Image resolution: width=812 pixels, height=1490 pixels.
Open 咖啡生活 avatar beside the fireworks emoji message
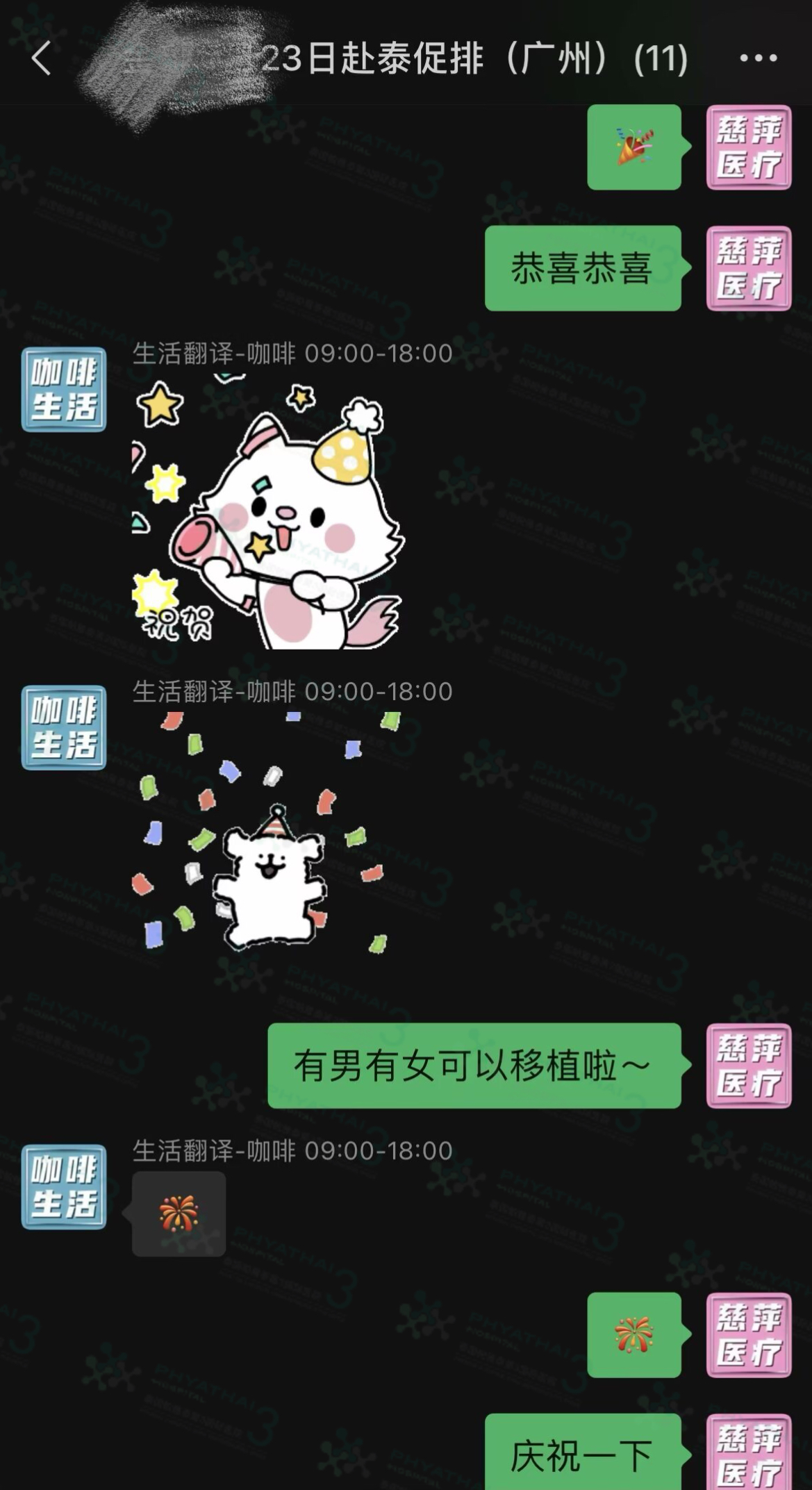click(x=64, y=1187)
